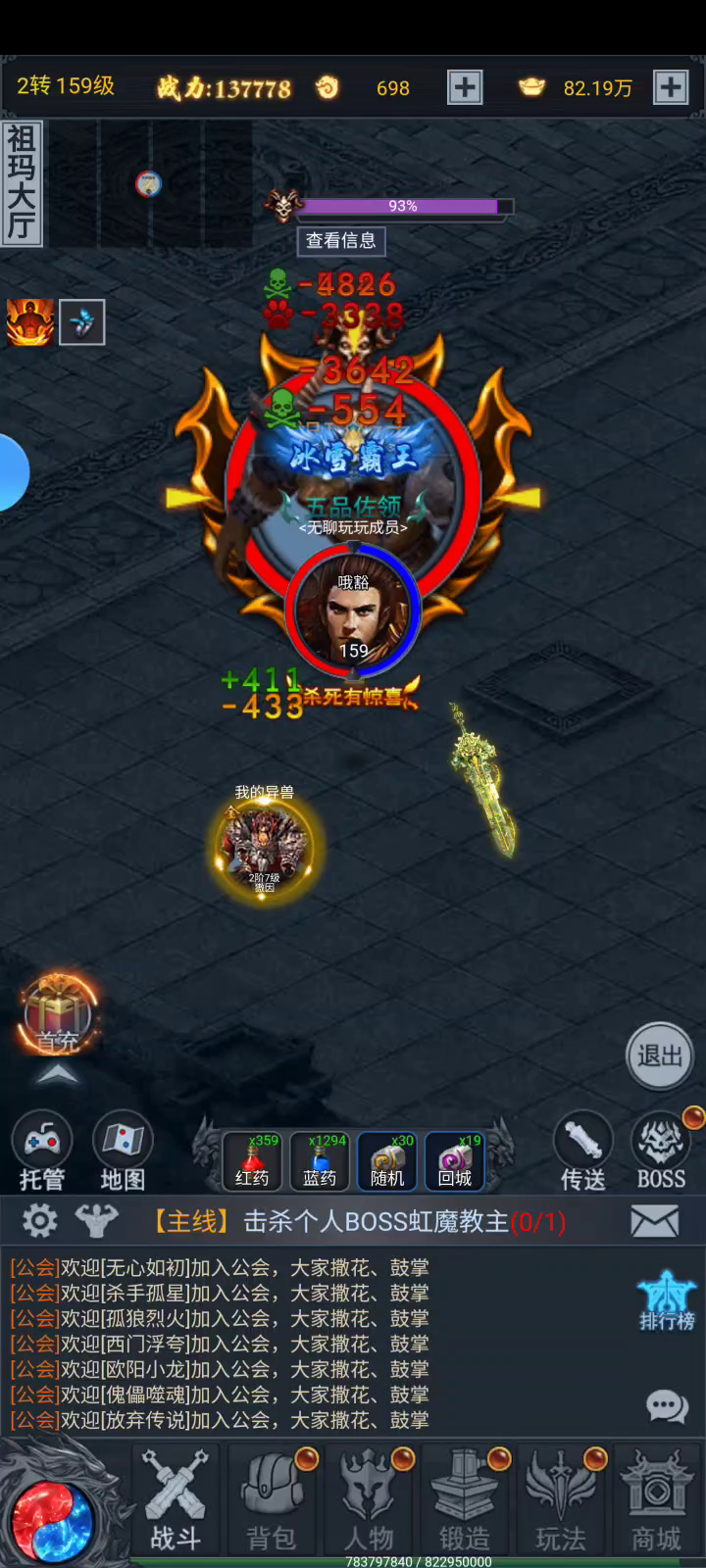Open the 传送 teleport menu
The width and height of the screenshot is (706, 1568).
[x=583, y=1151]
